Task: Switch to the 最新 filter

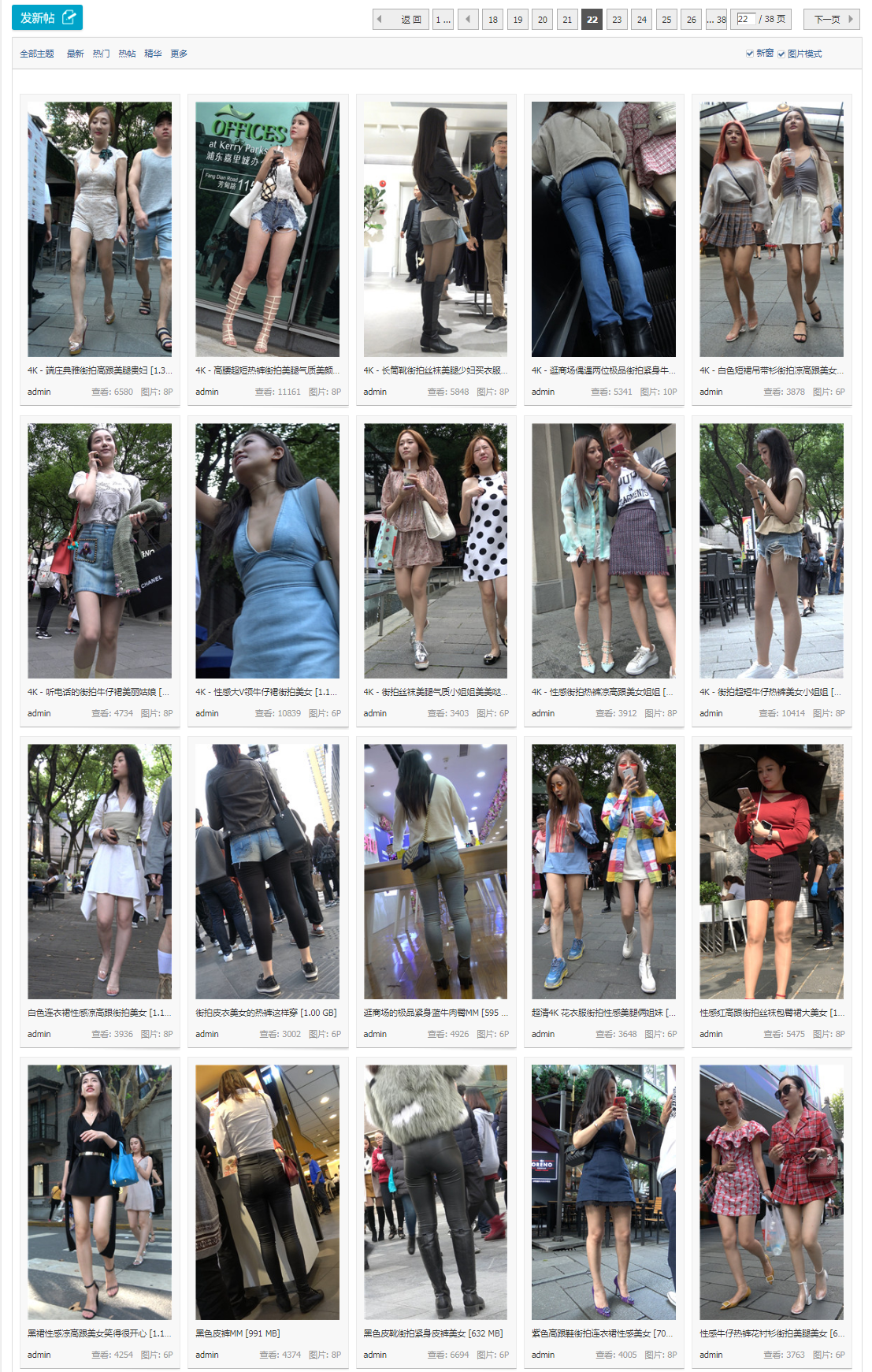Action: 75,54
